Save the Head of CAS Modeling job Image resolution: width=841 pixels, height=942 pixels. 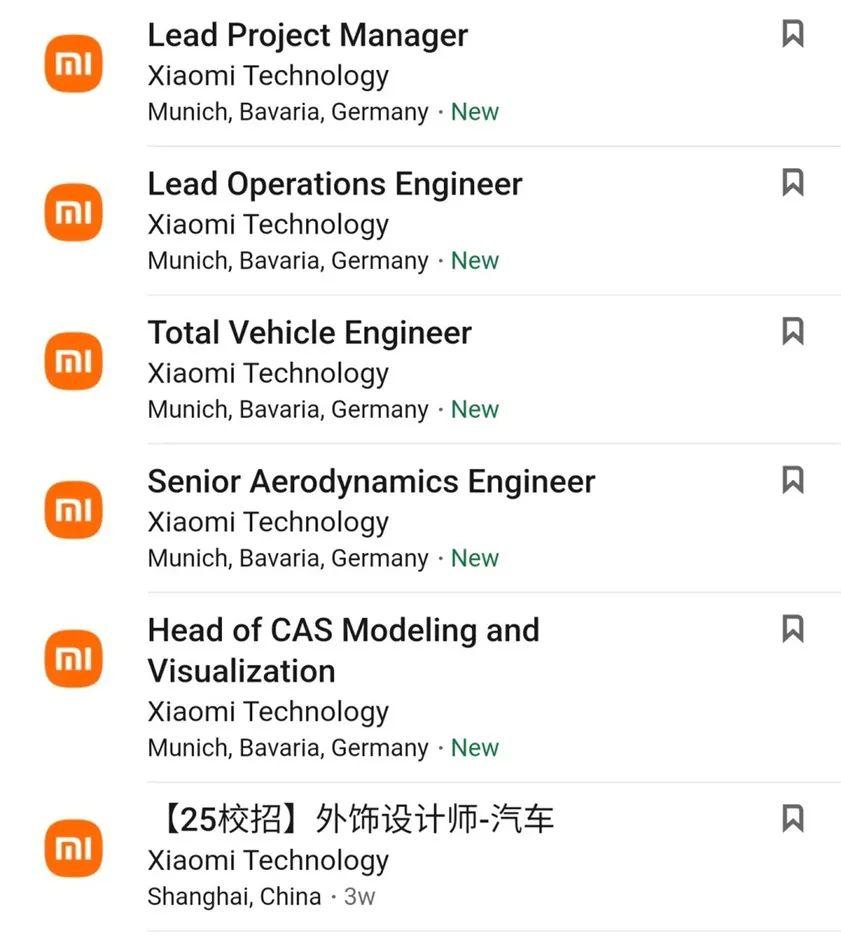pyautogui.click(x=792, y=629)
